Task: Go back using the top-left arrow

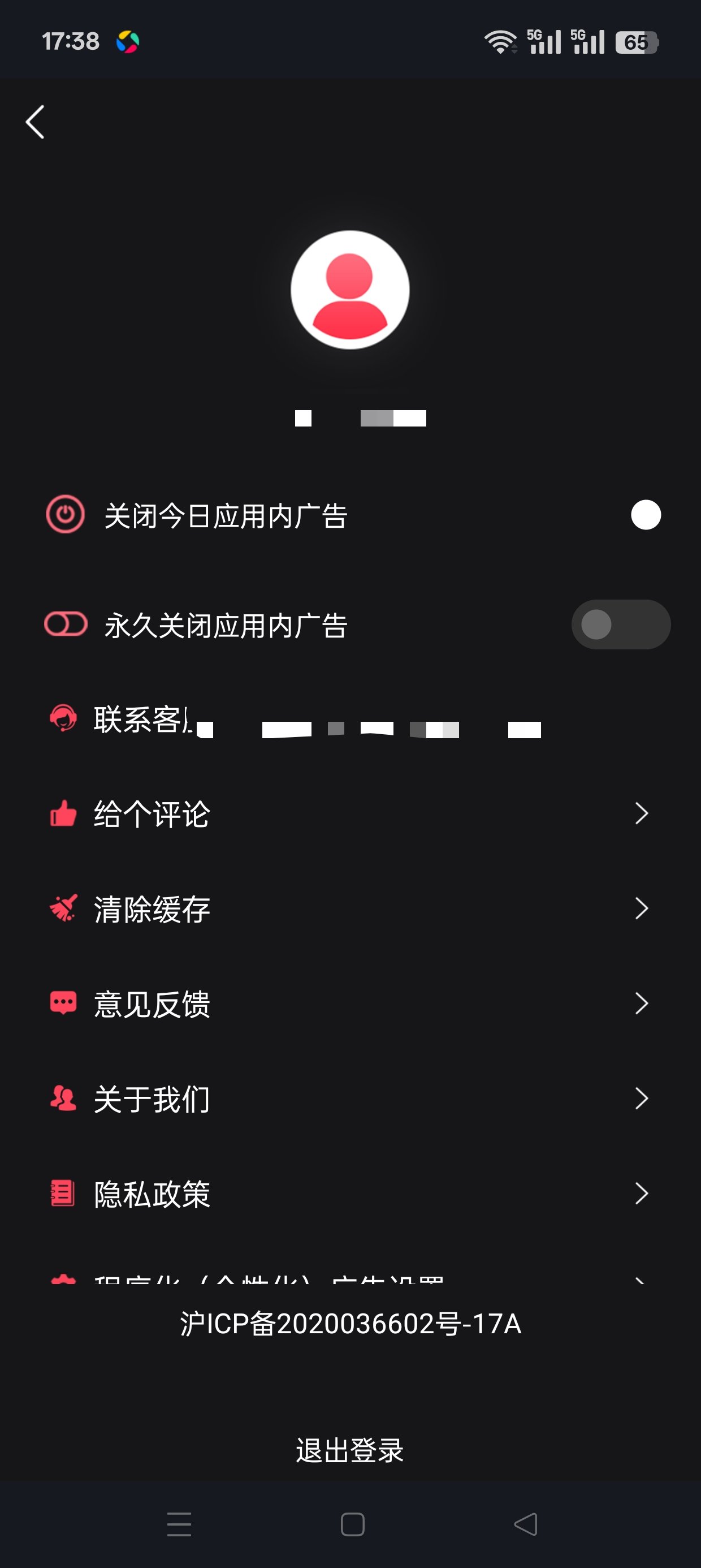Action: coord(35,122)
